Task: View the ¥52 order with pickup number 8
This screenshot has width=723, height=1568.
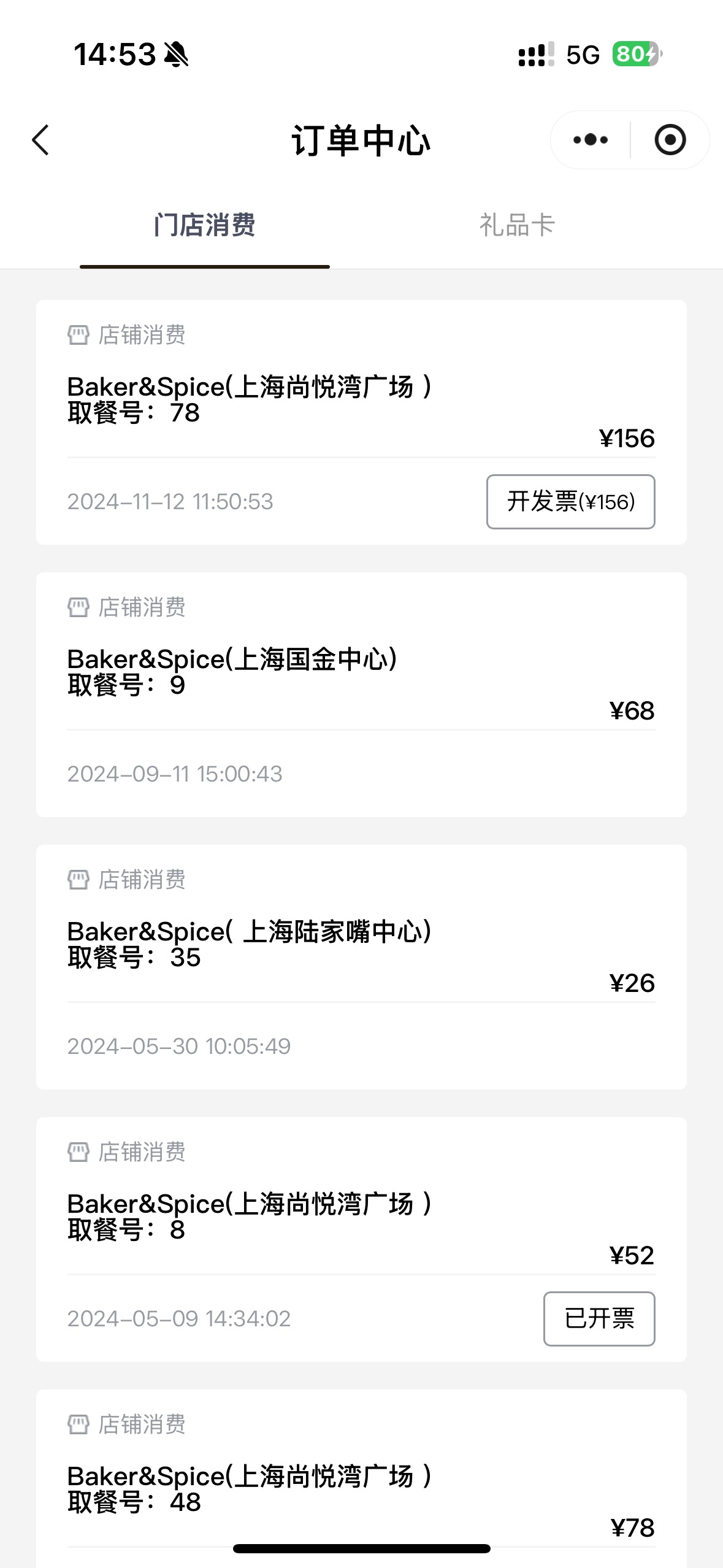Action: pos(361,1239)
